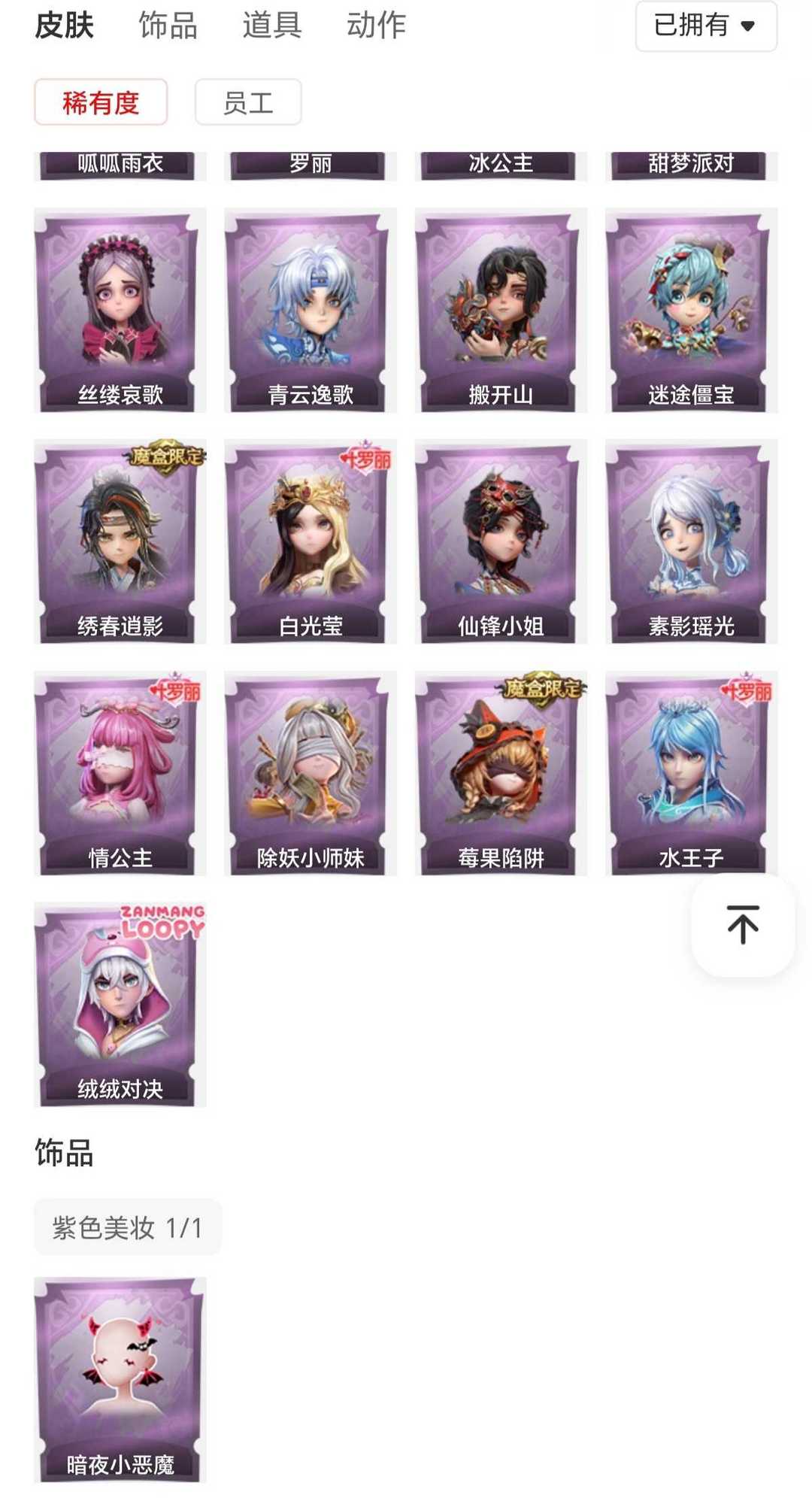Open the 仙锋小姐 skin card

(x=501, y=542)
